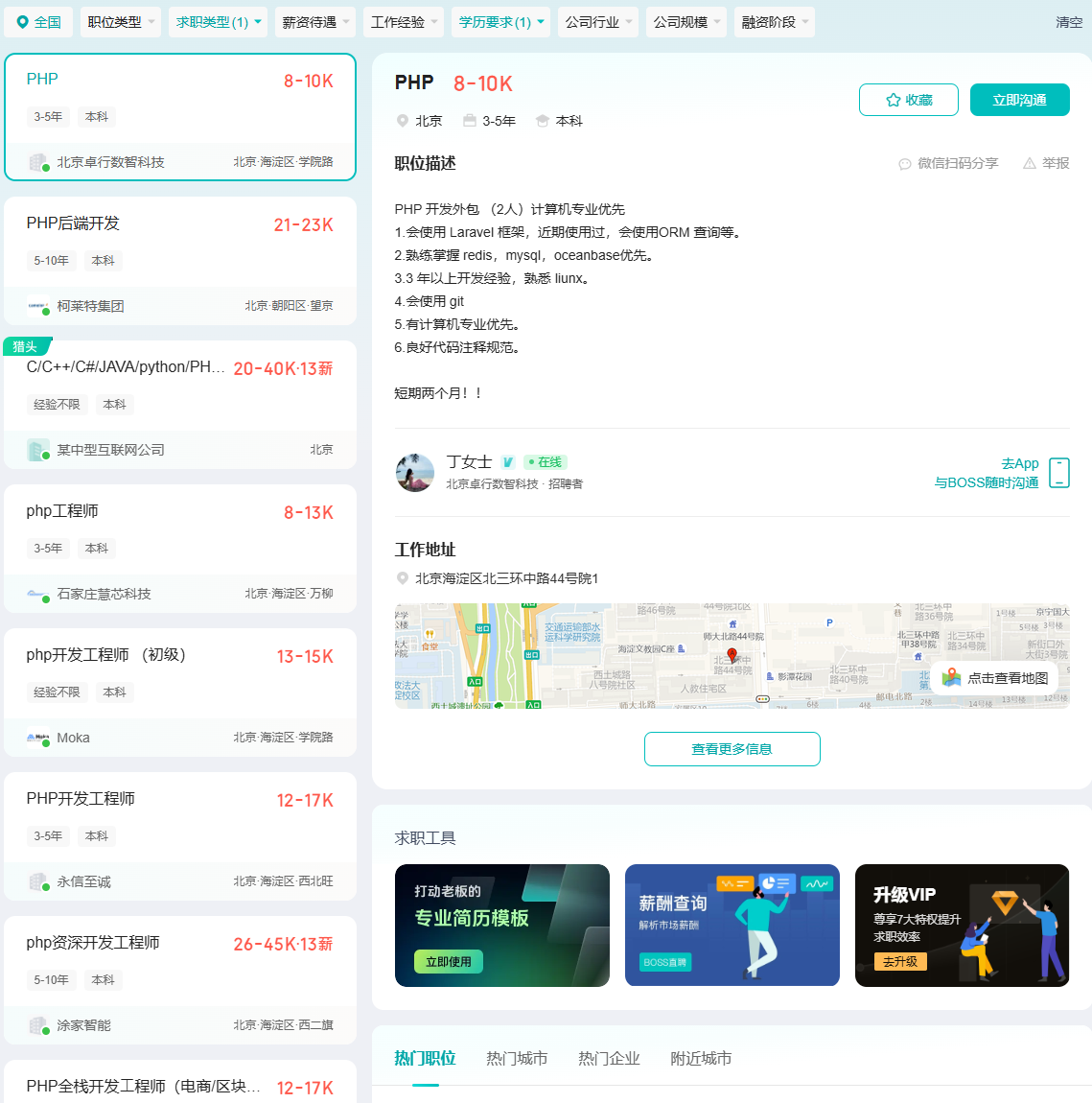Switch to the 热门城市 tab
1092x1103 pixels.
click(x=517, y=1059)
